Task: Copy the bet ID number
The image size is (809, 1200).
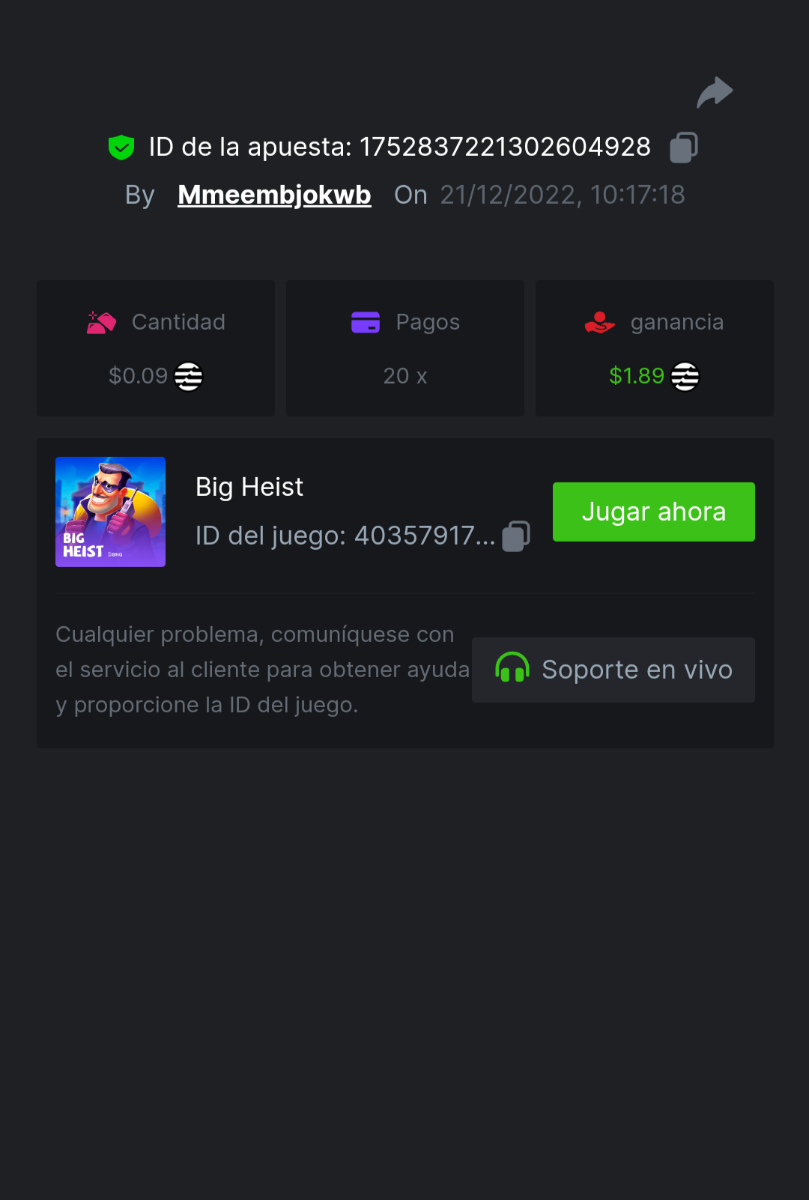Action: point(684,148)
